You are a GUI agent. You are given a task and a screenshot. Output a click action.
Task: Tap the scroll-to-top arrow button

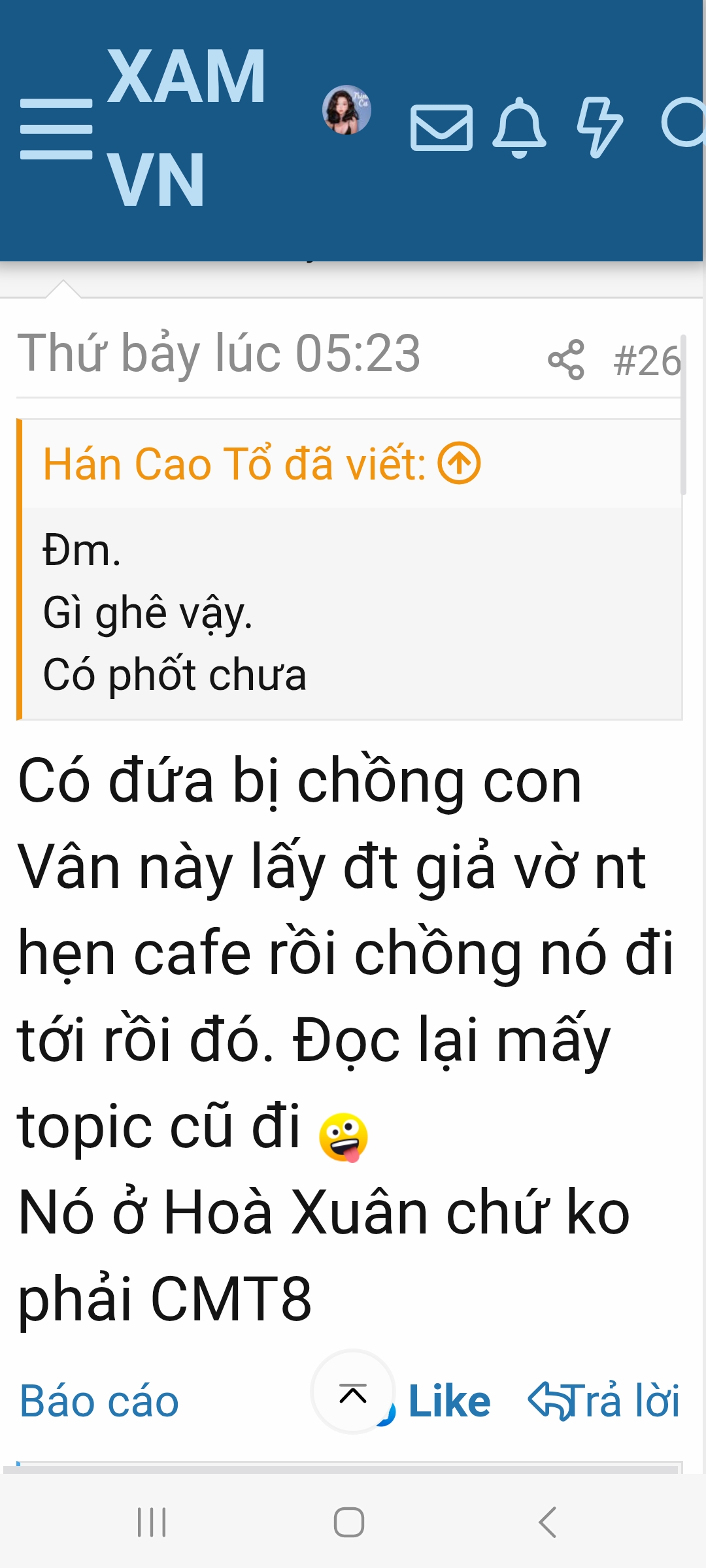(x=353, y=1392)
